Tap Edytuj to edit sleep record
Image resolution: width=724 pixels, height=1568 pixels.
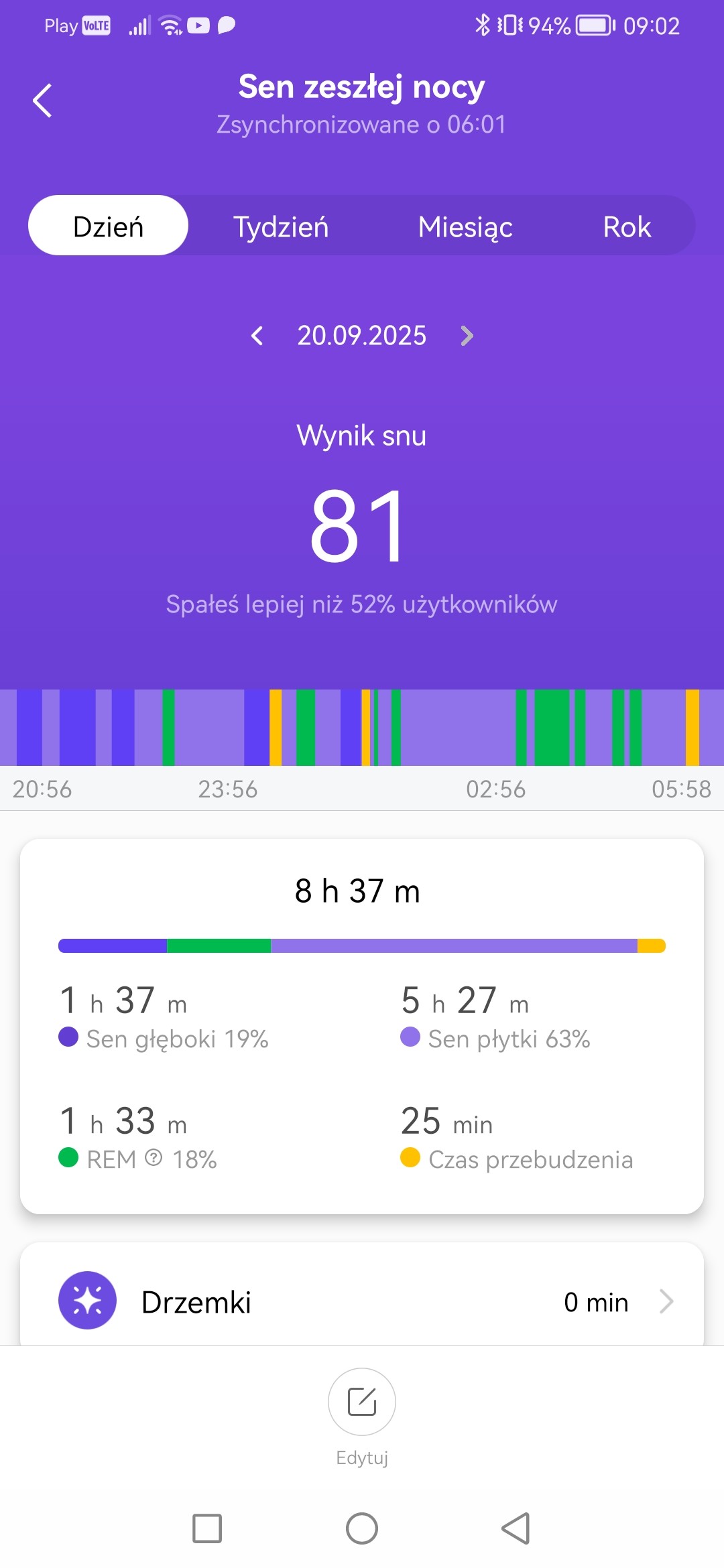pos(362,1402)
